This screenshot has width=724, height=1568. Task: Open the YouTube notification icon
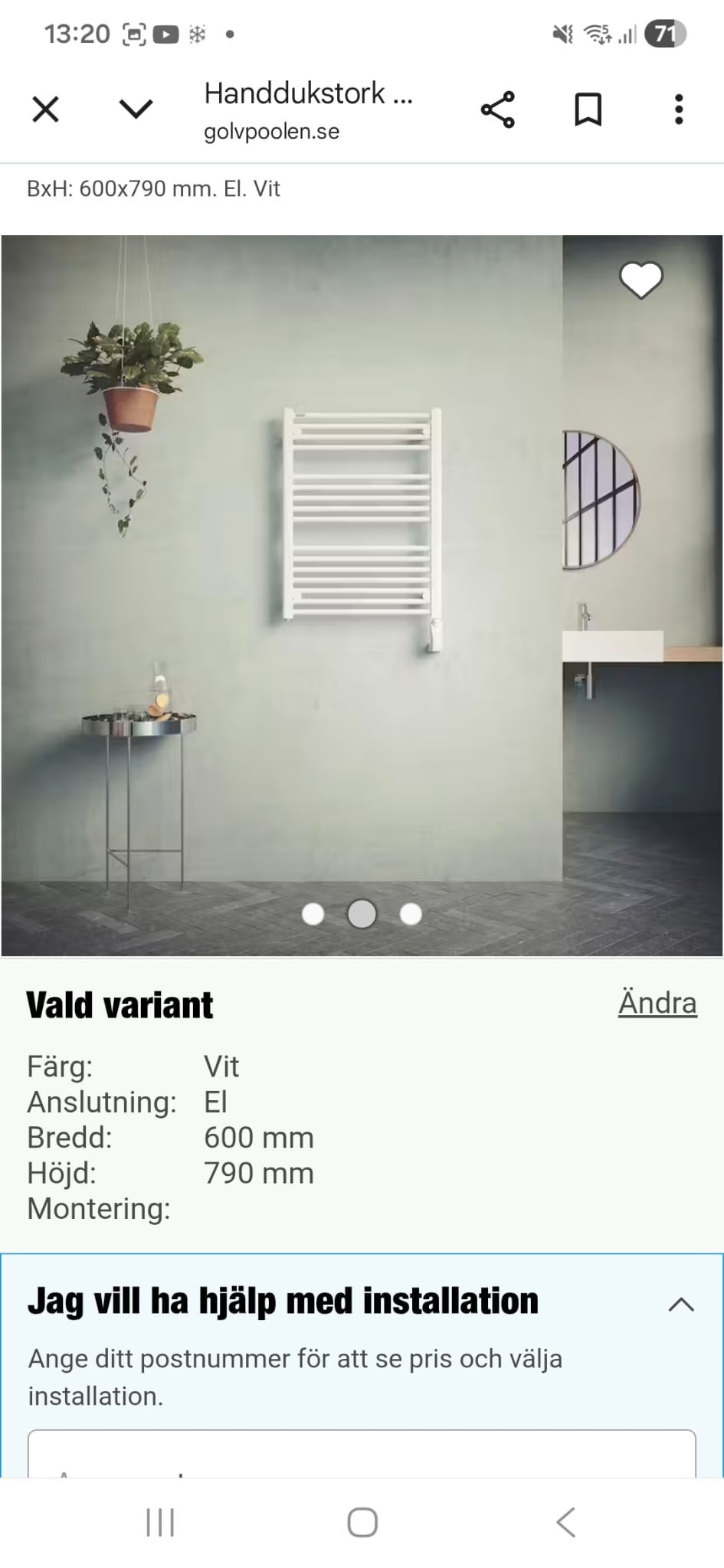(x=165, y=33)
